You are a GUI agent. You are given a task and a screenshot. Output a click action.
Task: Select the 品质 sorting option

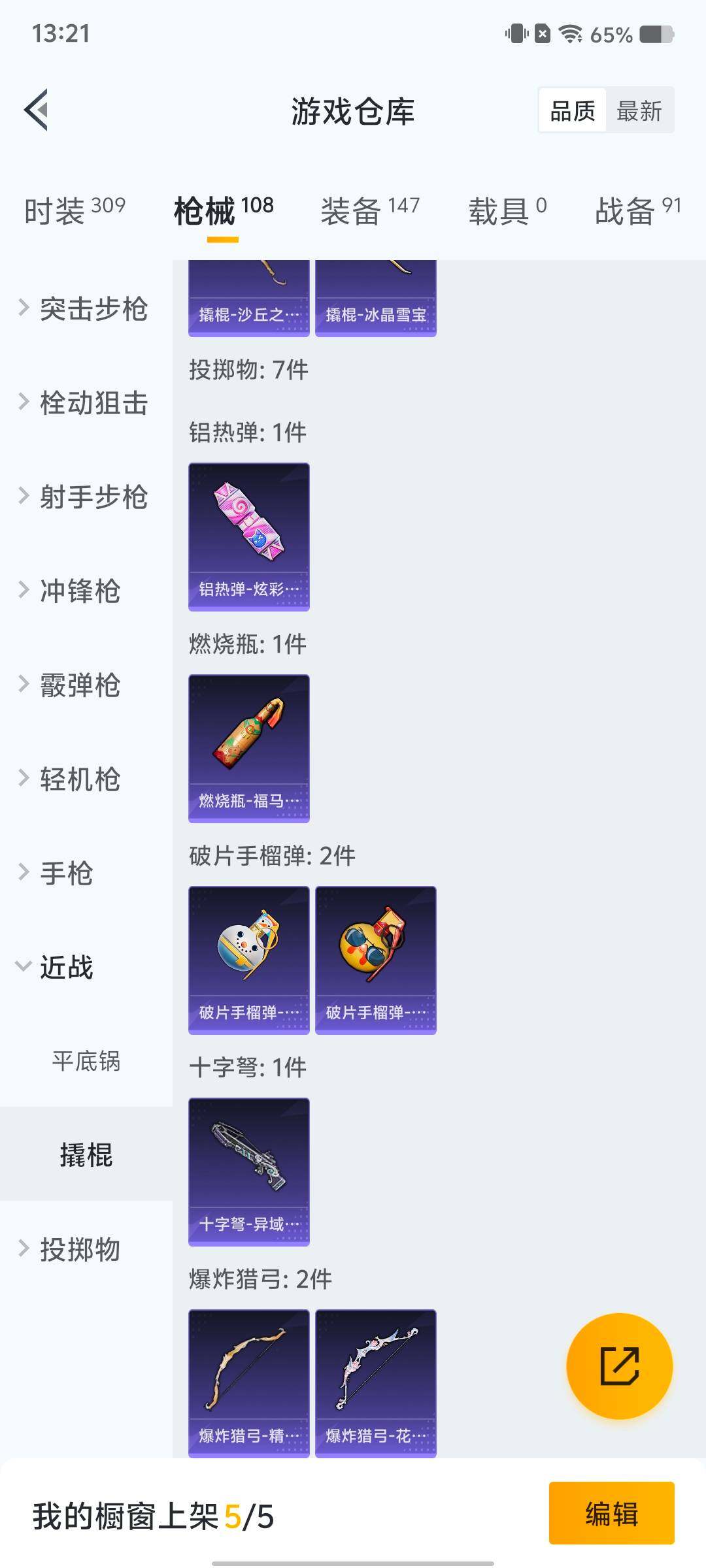pyautogui.click(x=571, y=110)
